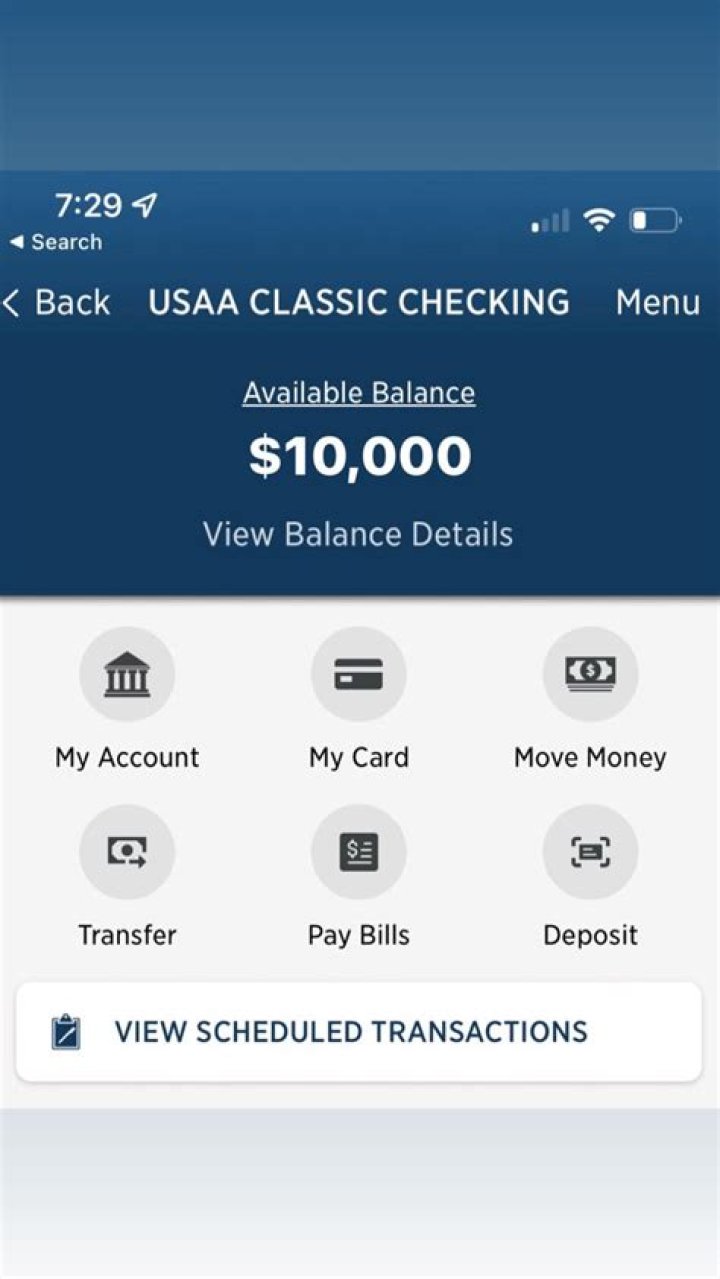Tap the Wi-Fi icon in the status bar

pyautogui.click(x=597, y=219)
